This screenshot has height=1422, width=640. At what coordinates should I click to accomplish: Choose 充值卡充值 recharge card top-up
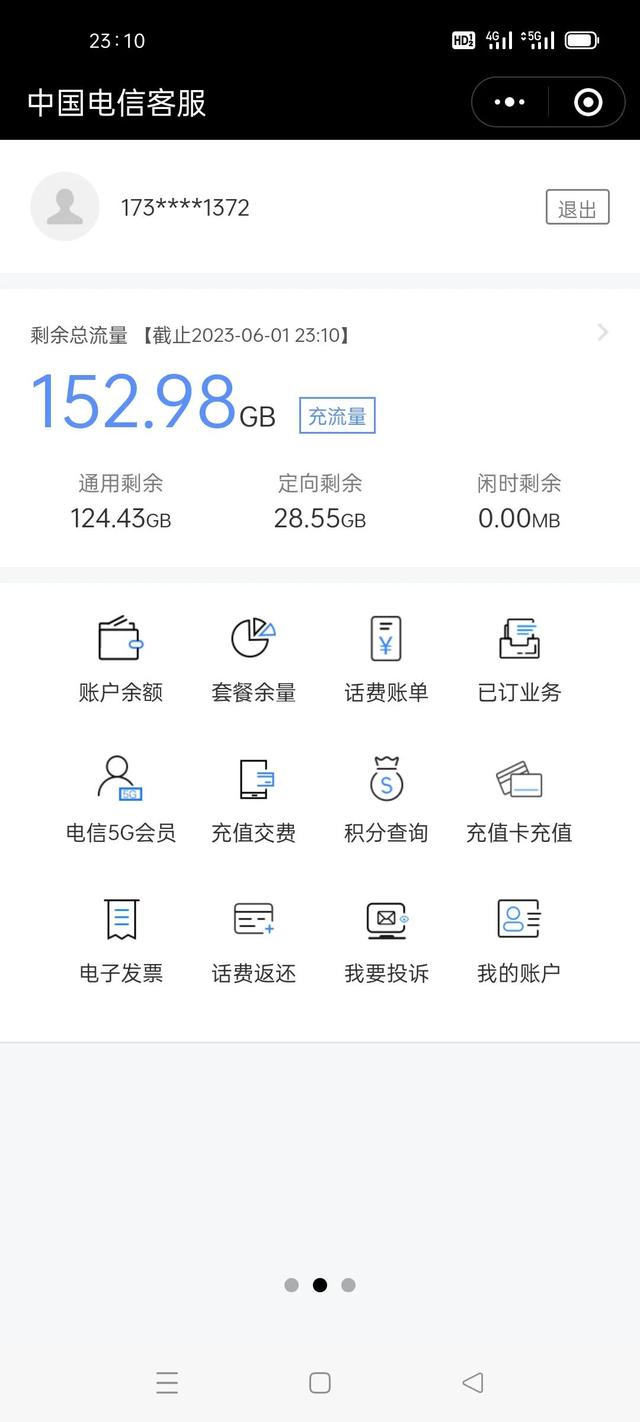[x=519, y=799]
